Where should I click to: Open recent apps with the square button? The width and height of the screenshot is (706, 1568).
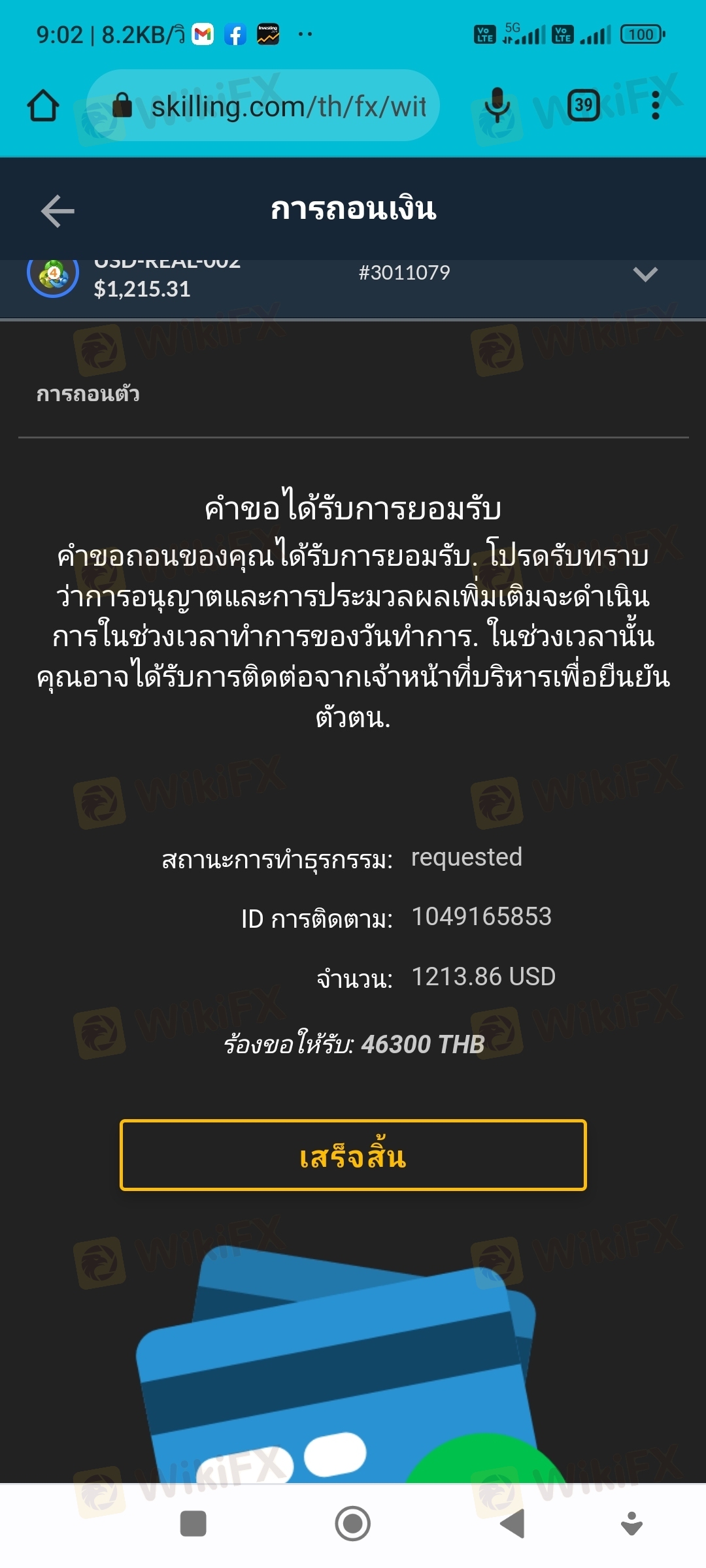[x=193, y=1524]
